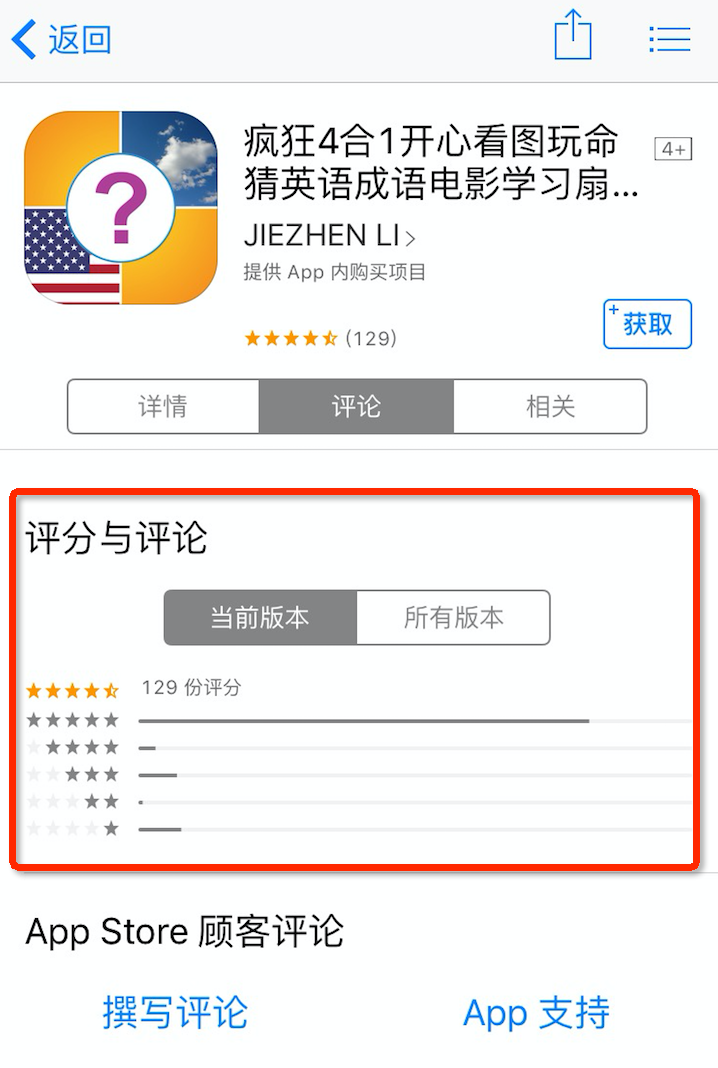The width and height of the screenshot is (718, 1068).
Task: Tap 撰写评论 to write a review
Action: [175, 1012]
